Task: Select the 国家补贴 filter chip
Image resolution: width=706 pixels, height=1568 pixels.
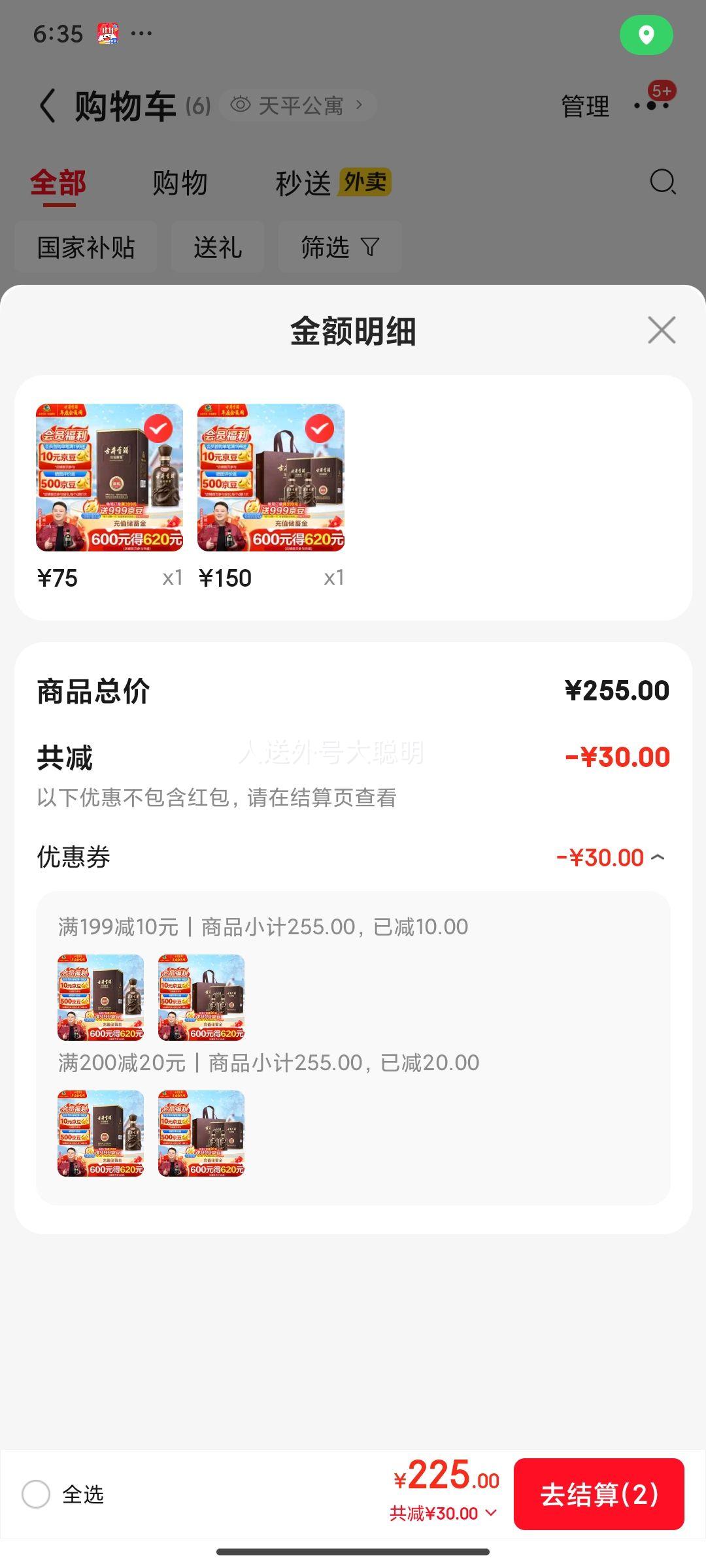Action: coord(86,248)
